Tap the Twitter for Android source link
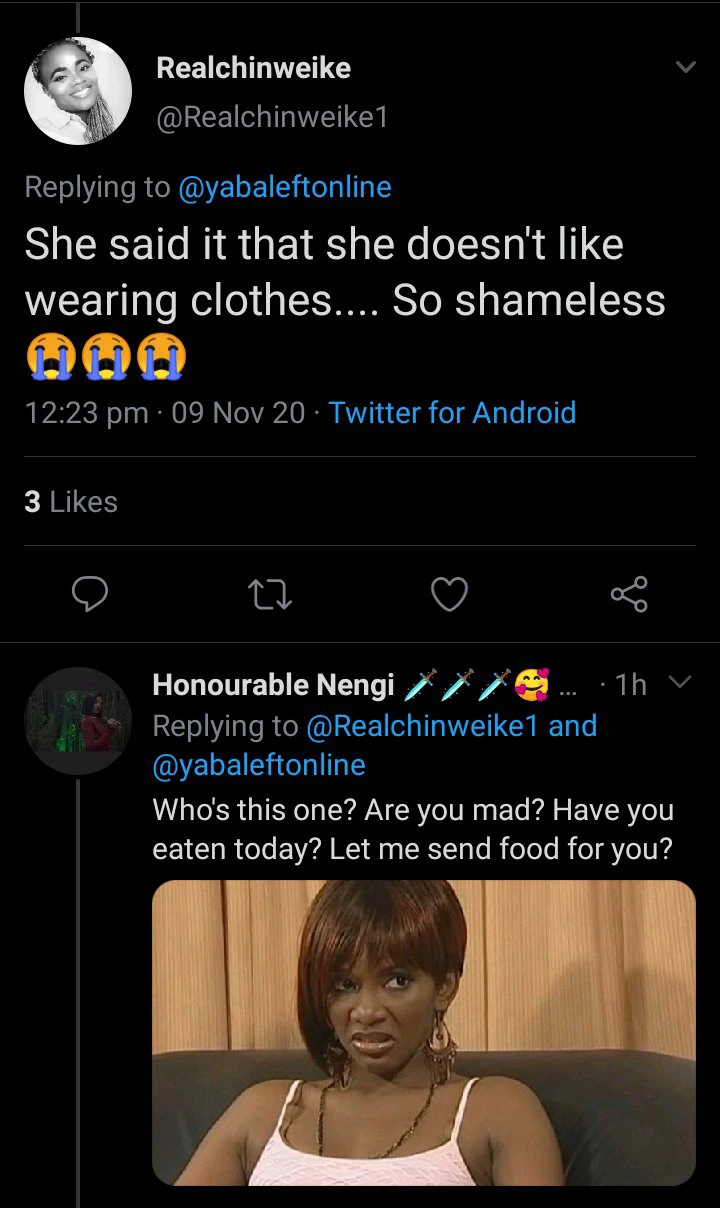 [452, 412]
